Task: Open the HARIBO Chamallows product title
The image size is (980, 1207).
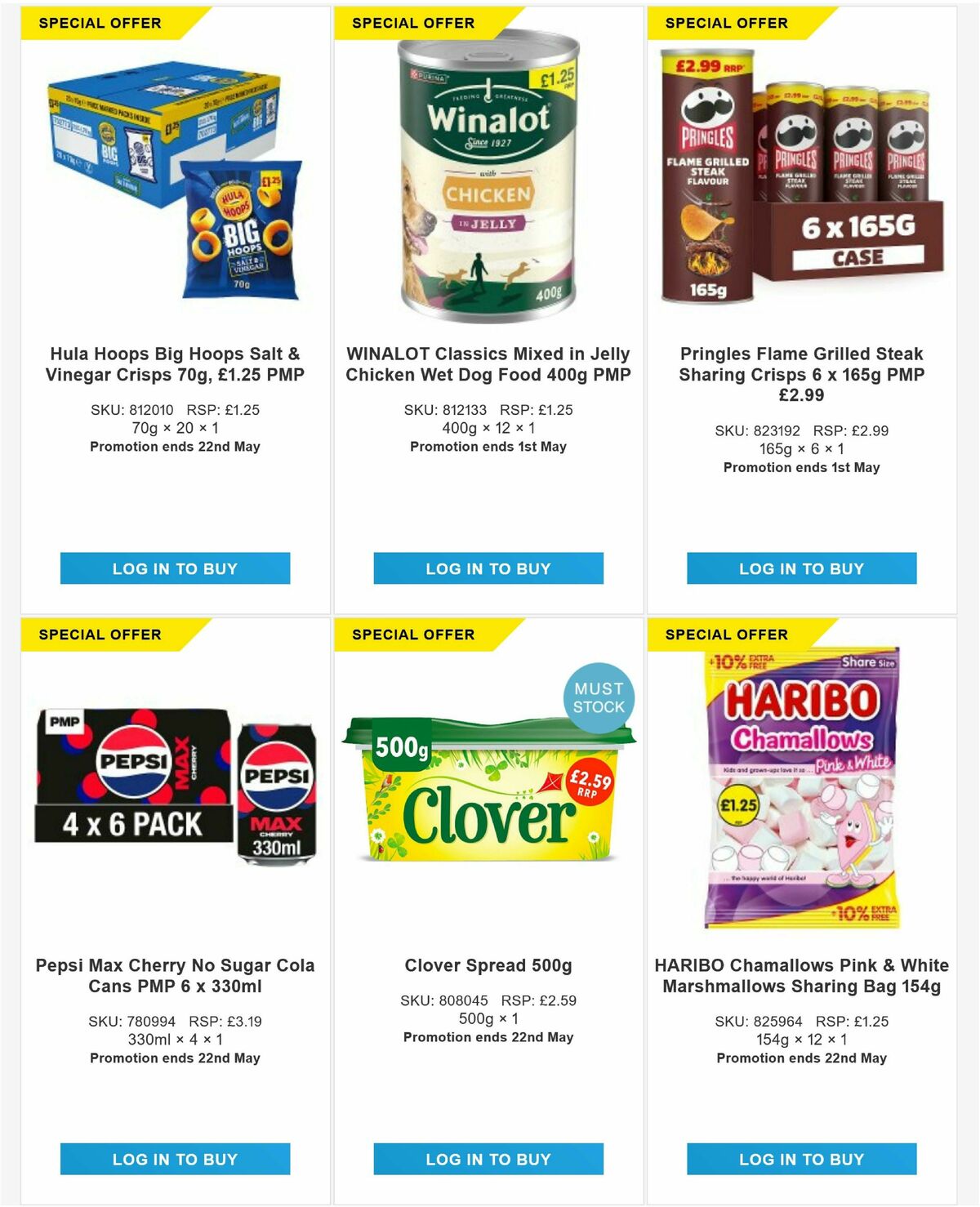Action: (x=802, y=974)
